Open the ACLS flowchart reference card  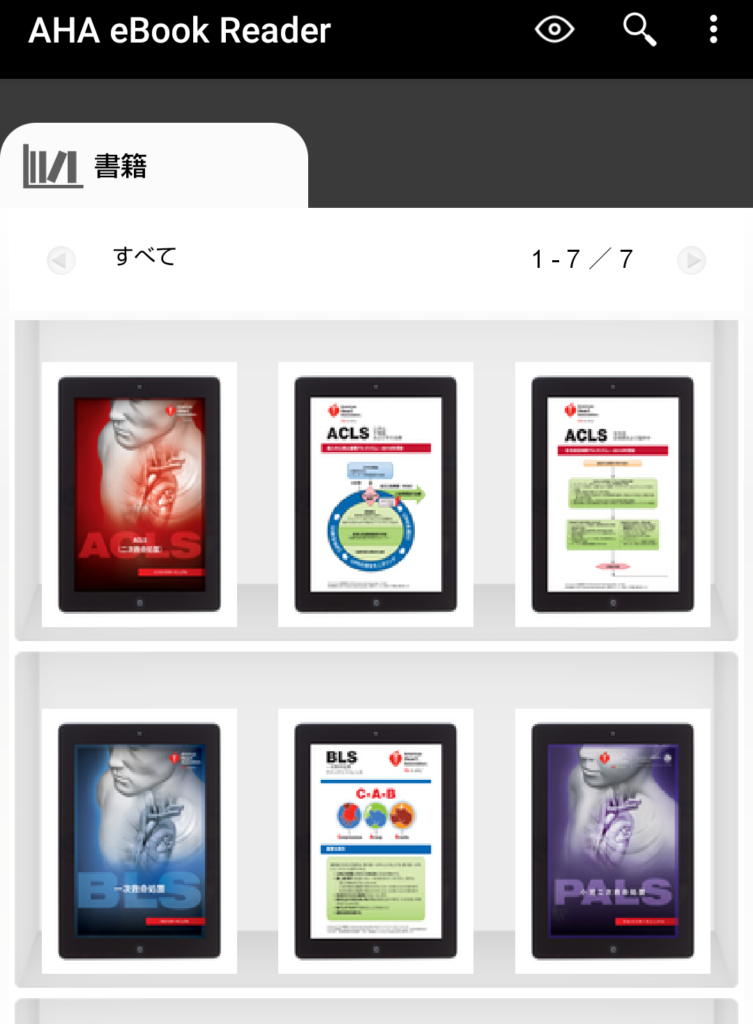point(612,494)
